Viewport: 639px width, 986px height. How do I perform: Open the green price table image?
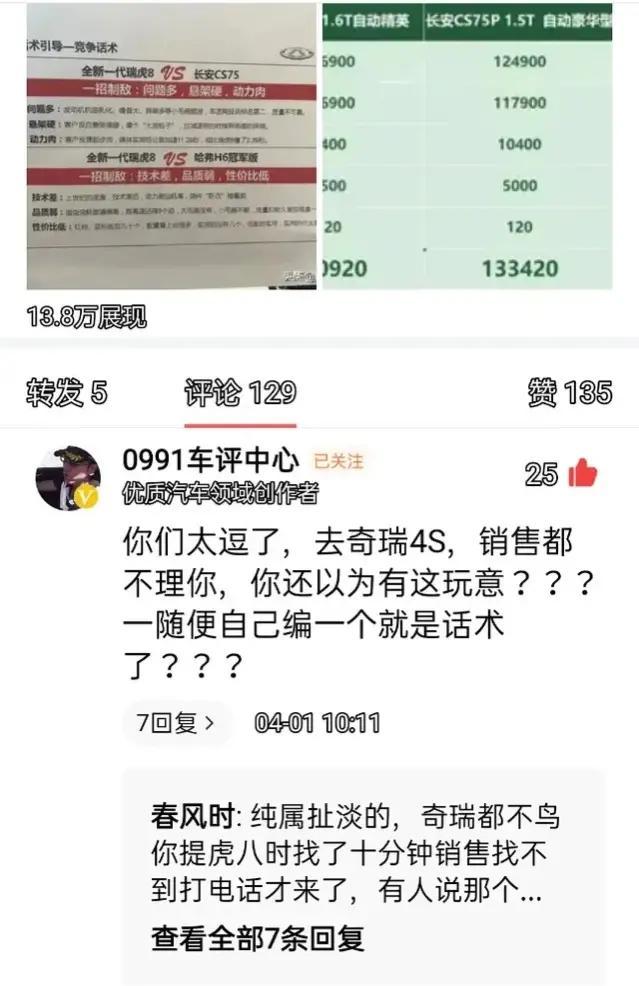[x=467, y=145]
